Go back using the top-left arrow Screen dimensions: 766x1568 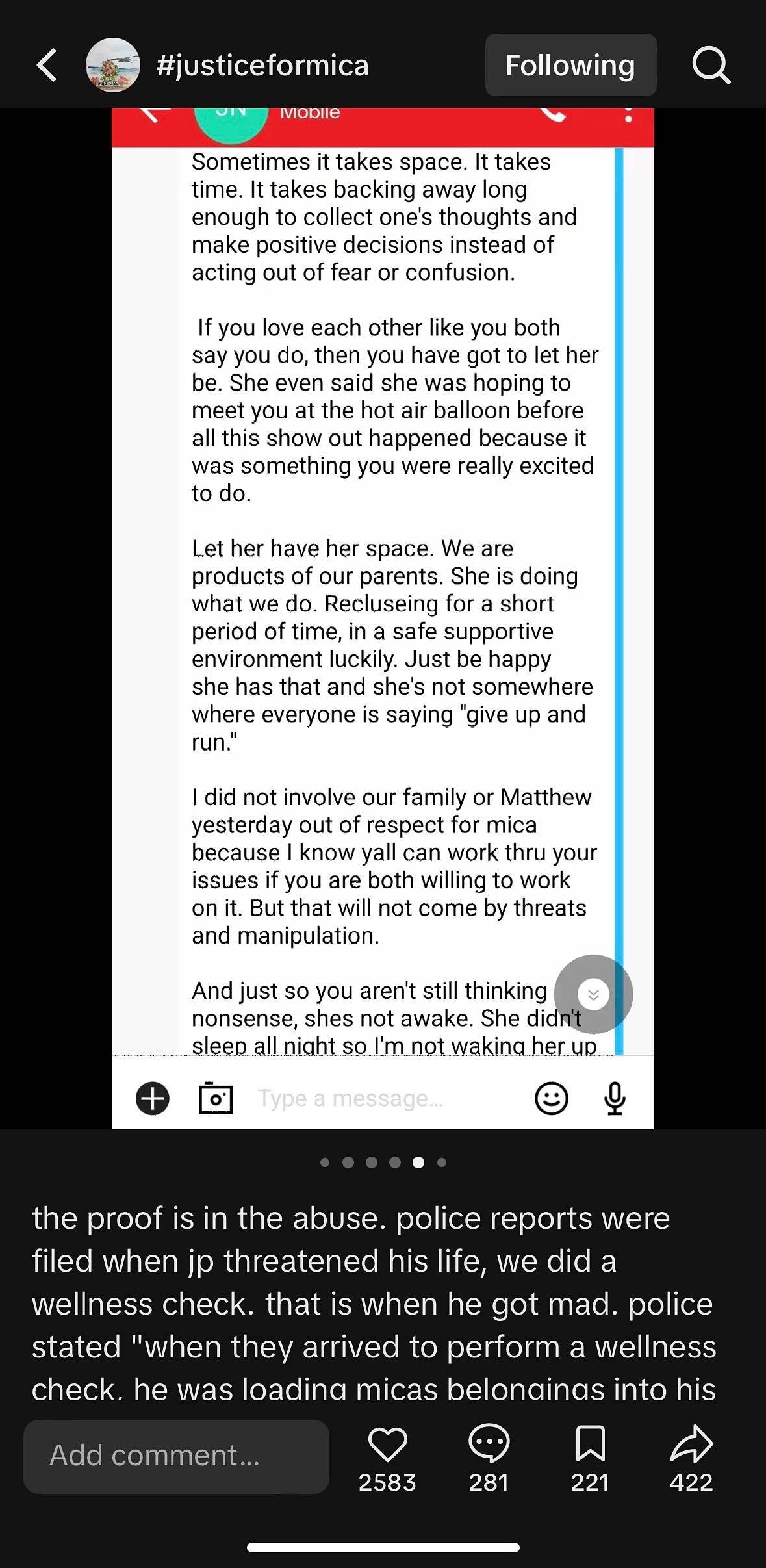coord(47,65)
